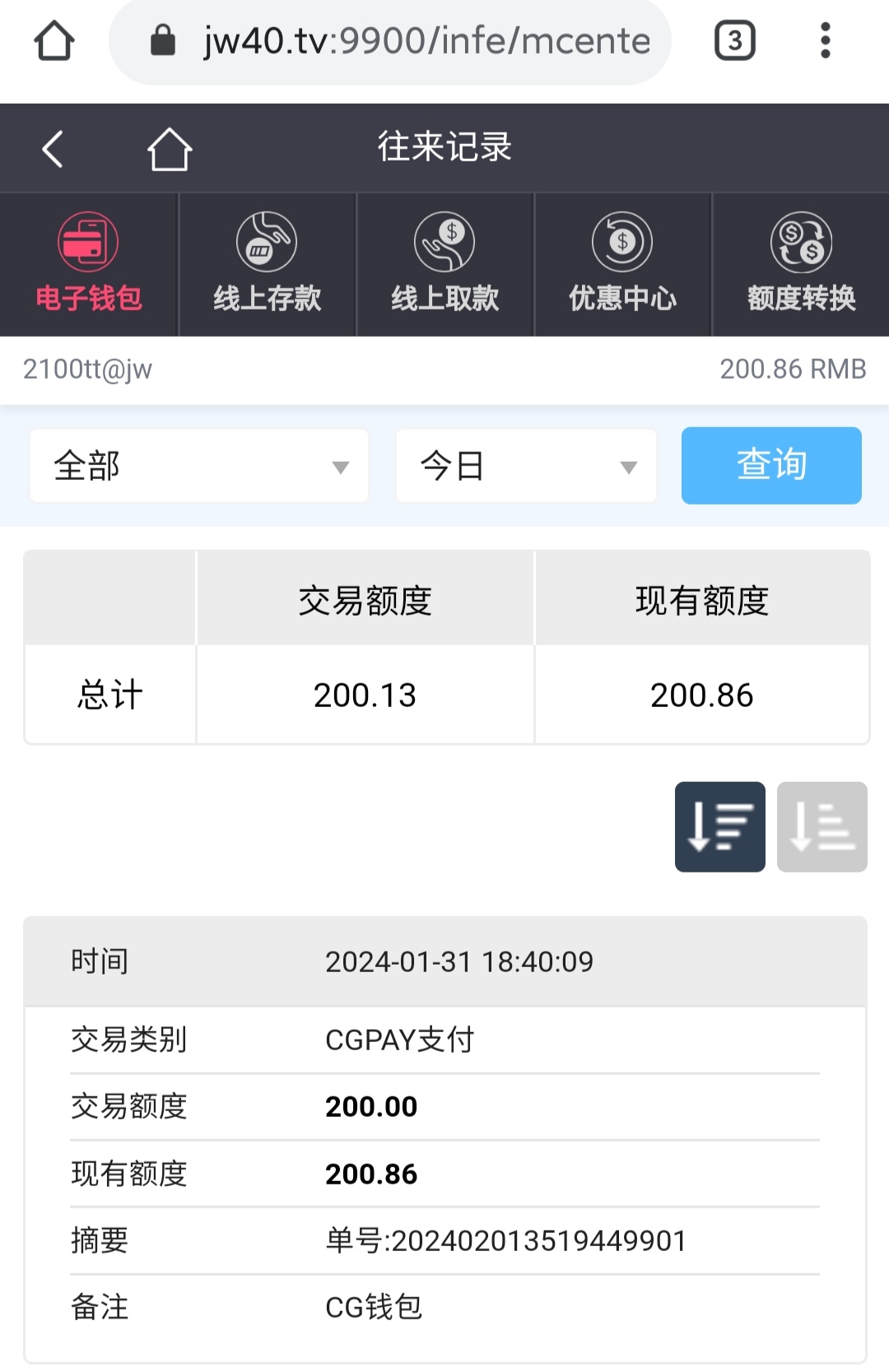Expand the 全部 category dropdown
Image resolution: width=889 pixels, height=1372 pixels.
199,466
